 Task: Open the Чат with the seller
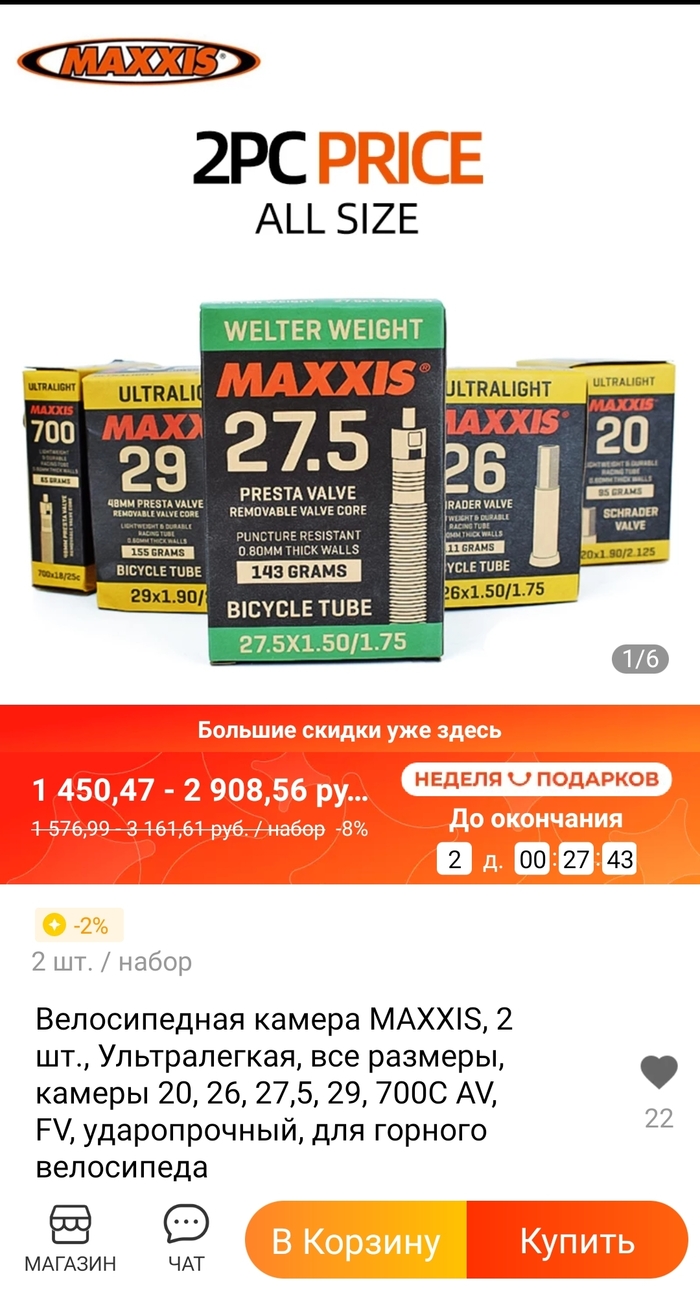(186, 1238)
